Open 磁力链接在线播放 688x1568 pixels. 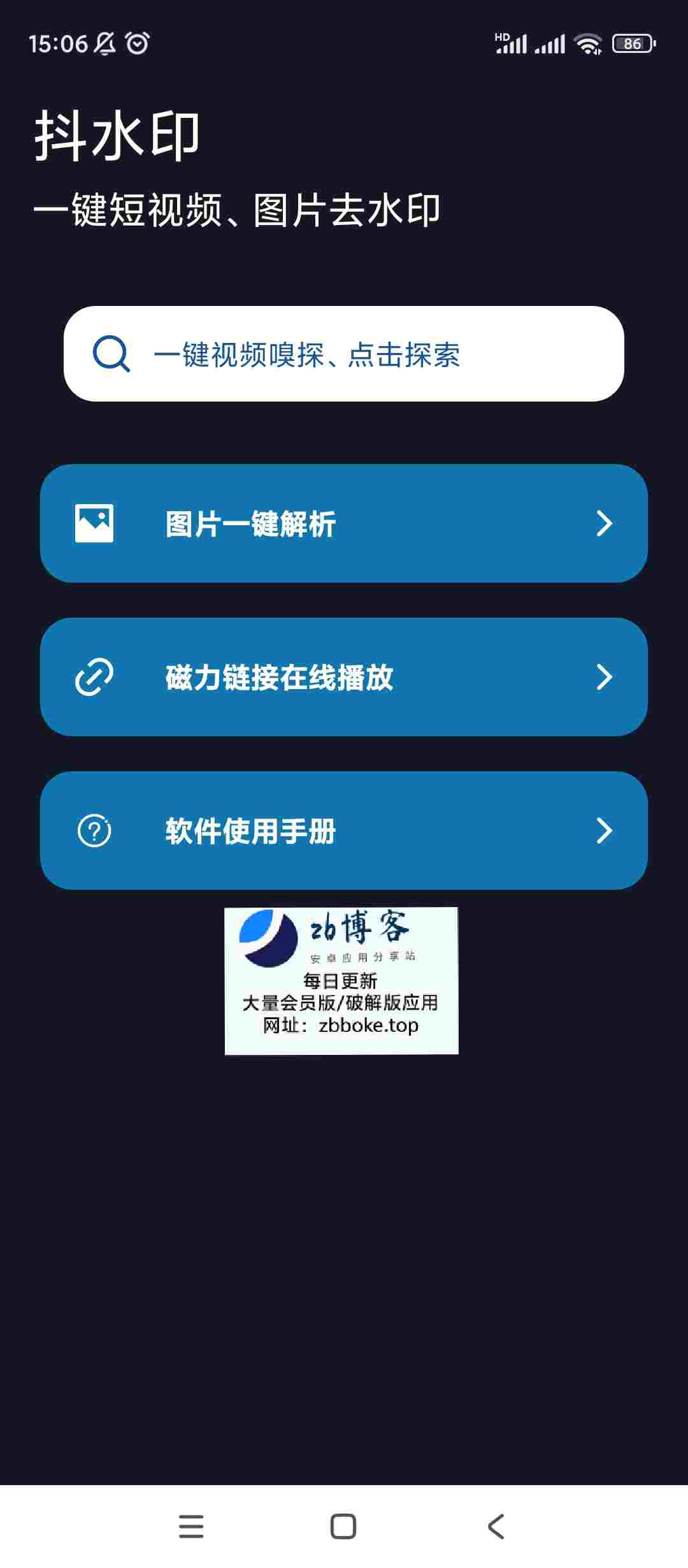click(x=343, y=677)
